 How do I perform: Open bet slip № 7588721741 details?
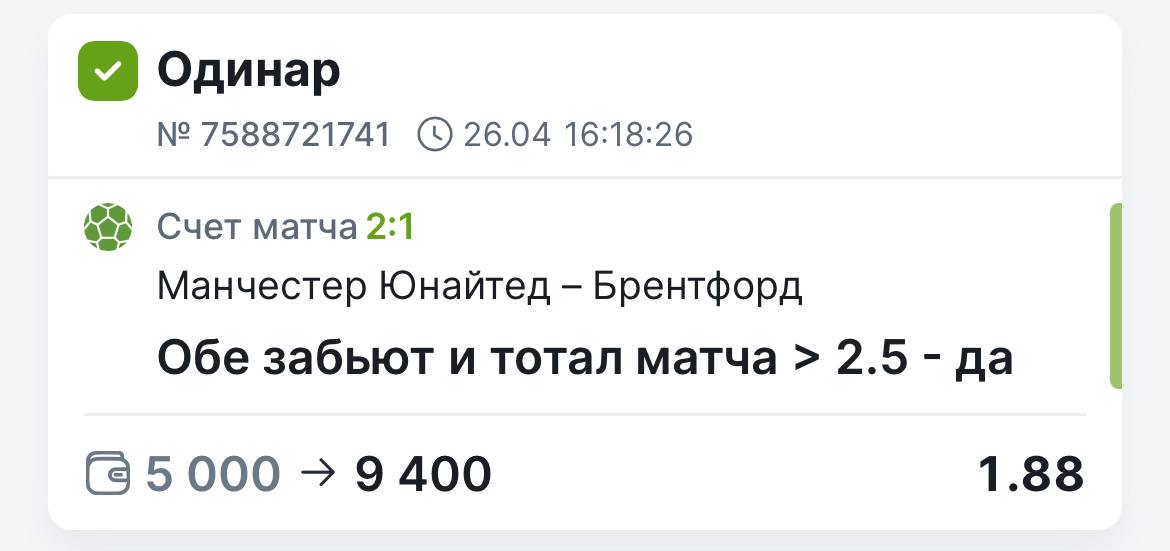tap(273, 134)
